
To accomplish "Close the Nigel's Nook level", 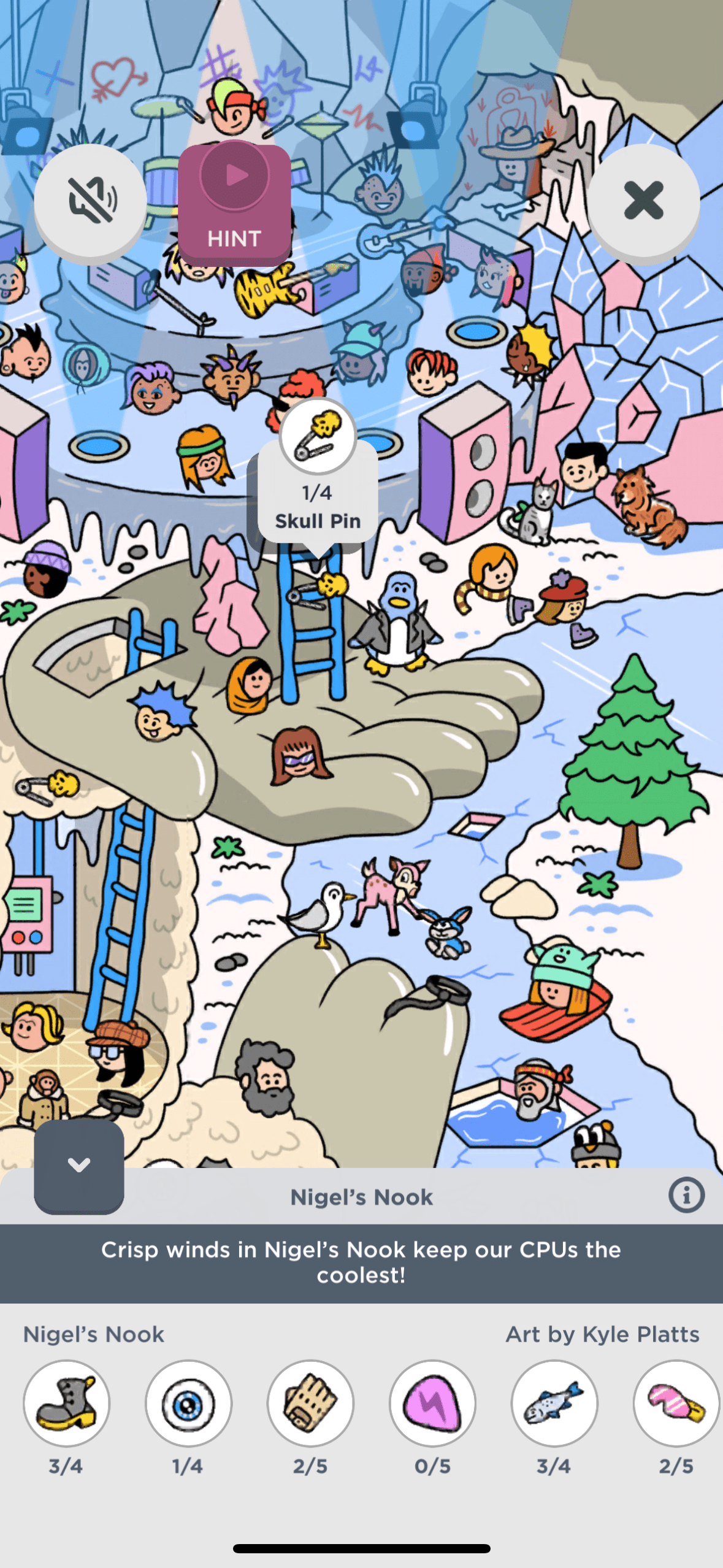I will tap(643, 201).
